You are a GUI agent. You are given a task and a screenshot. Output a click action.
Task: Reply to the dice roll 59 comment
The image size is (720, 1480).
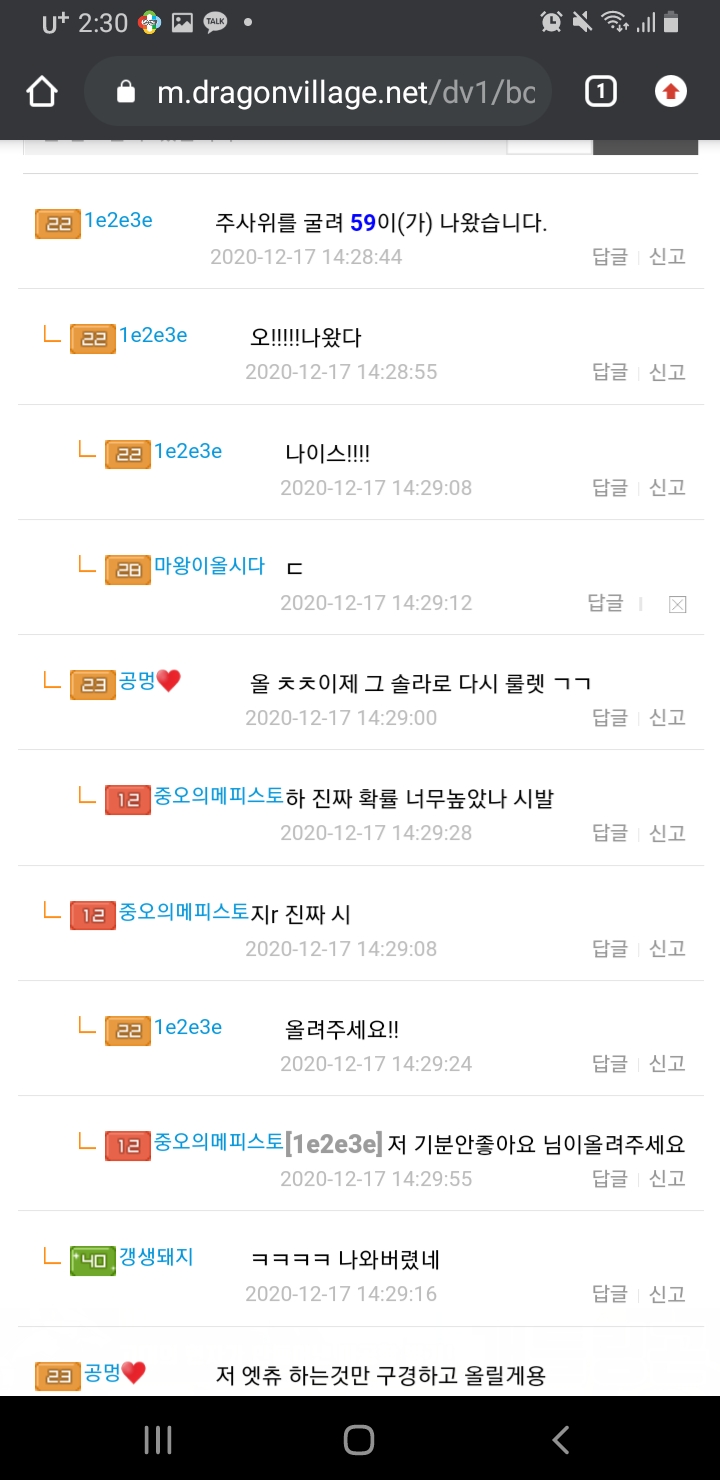[610, 256]
